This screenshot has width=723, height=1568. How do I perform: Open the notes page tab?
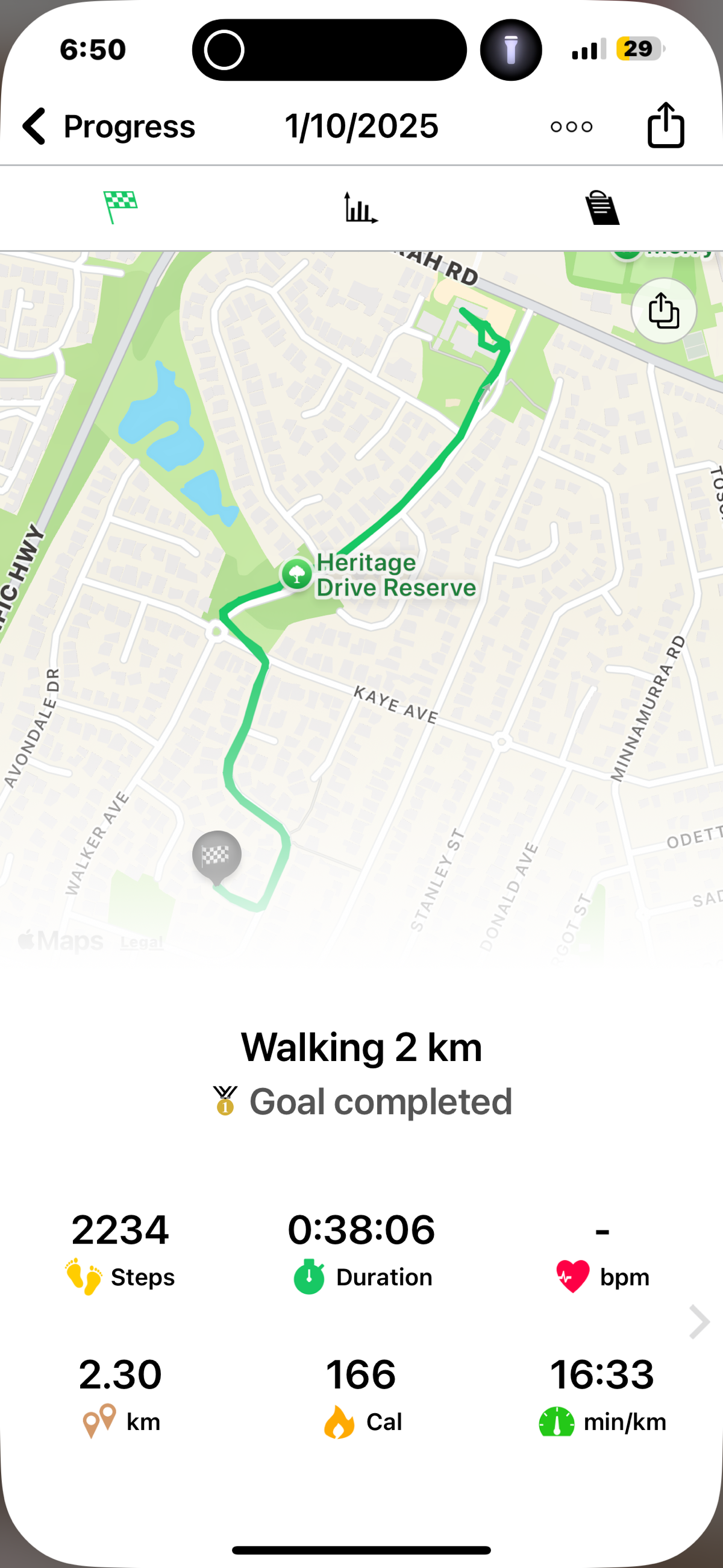[601, 207]
